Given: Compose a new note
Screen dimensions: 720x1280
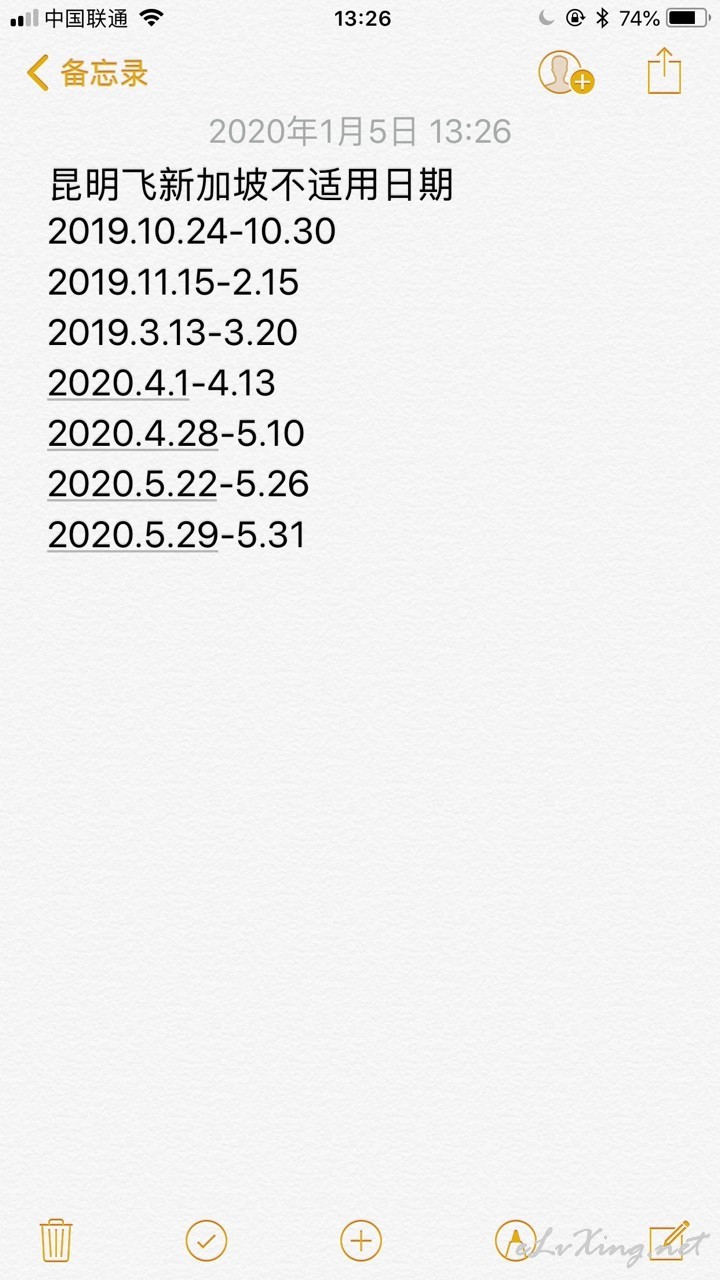Looking at the screenshot, I should 670,1241.
